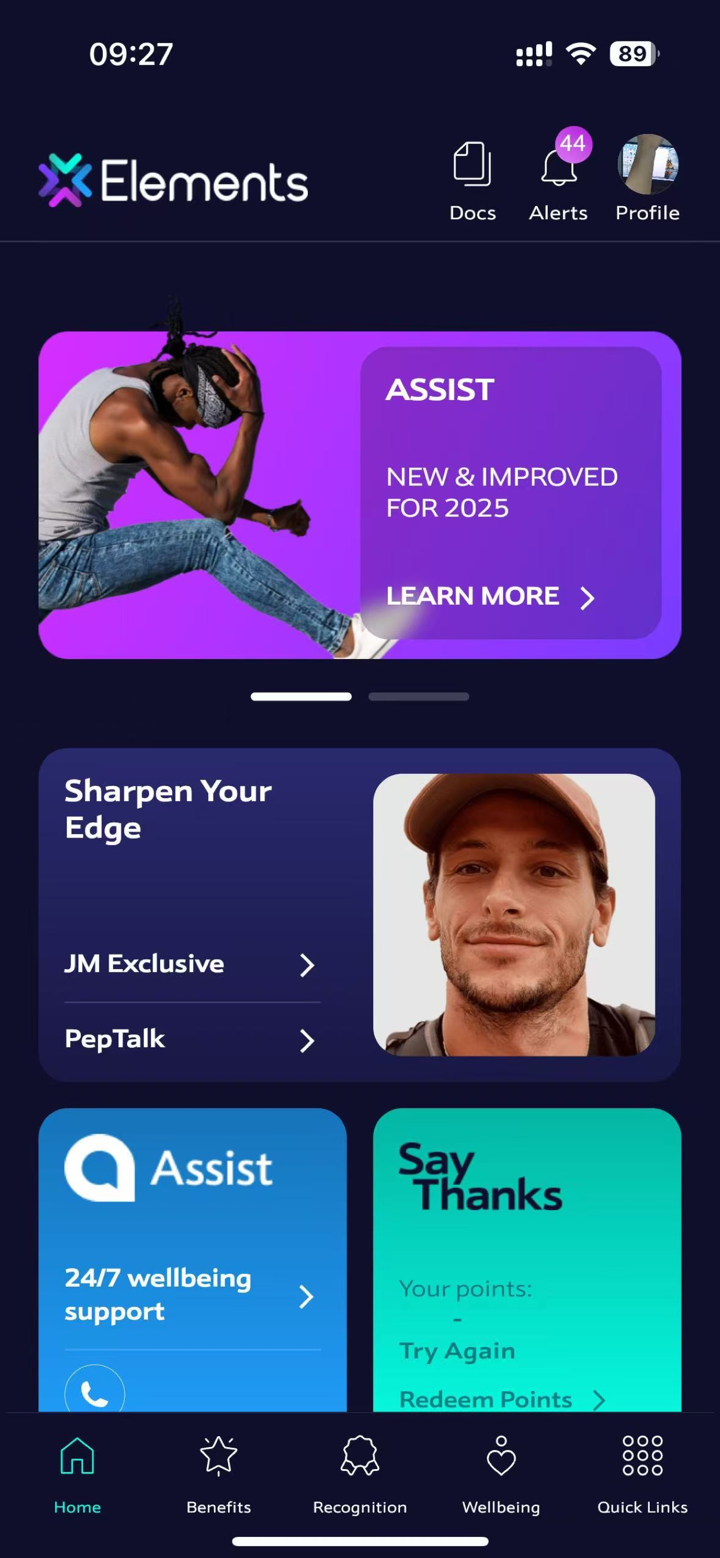Tap the 44 alerts badge
The width and height of the screenshot is (720, 1558).
pos(572,144)
